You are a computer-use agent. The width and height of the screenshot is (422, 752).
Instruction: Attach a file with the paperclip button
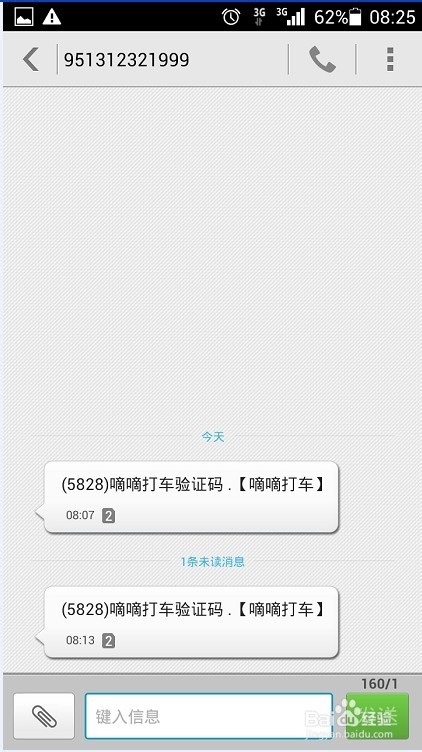44,716
